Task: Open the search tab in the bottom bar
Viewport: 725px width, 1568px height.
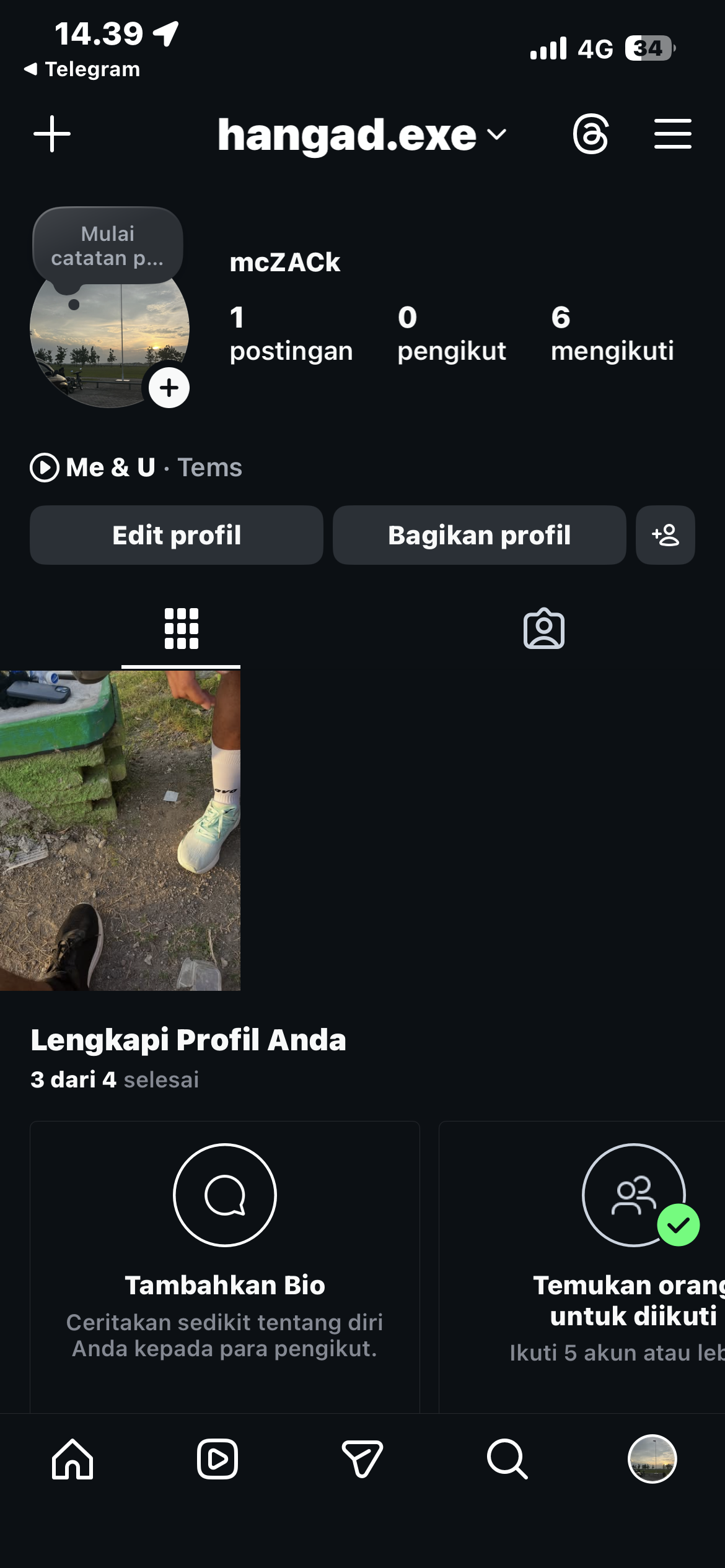Action: click(x=507, y=1459)
